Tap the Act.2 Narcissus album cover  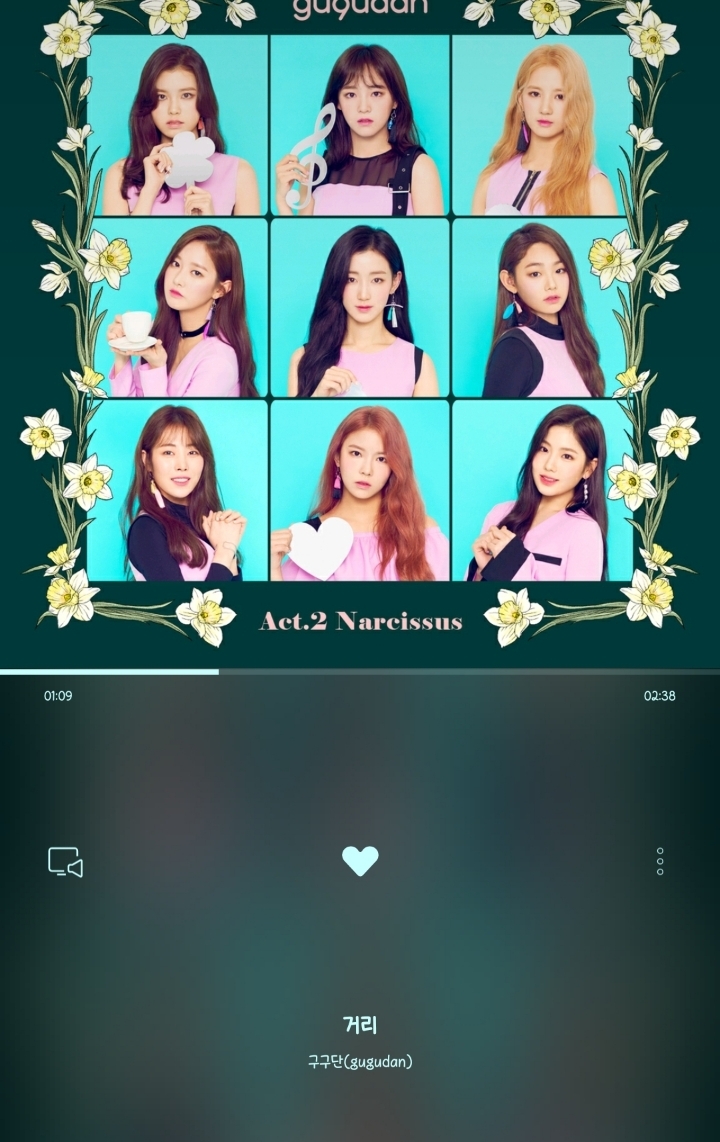click(360, 320)
